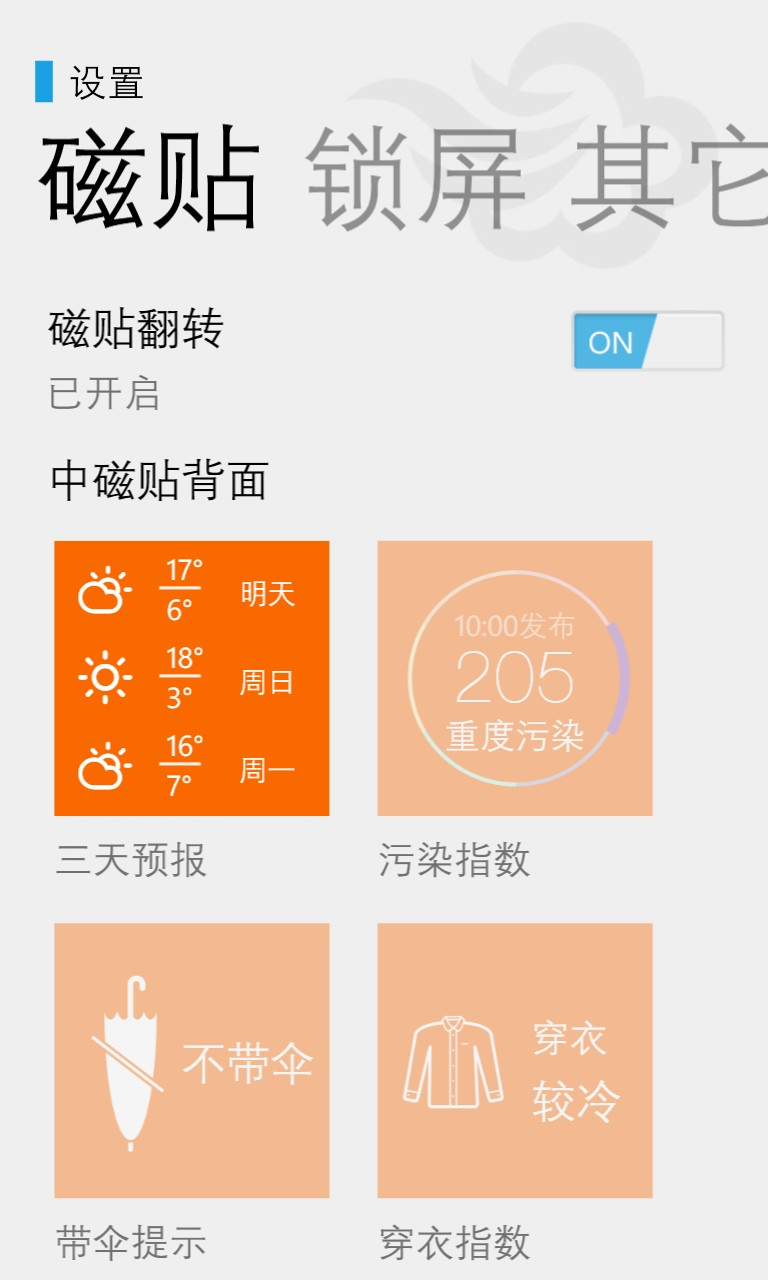768x1280 pixels.
Task: Pick the 带伞提示 tile option
Action: pos(191,1060)
